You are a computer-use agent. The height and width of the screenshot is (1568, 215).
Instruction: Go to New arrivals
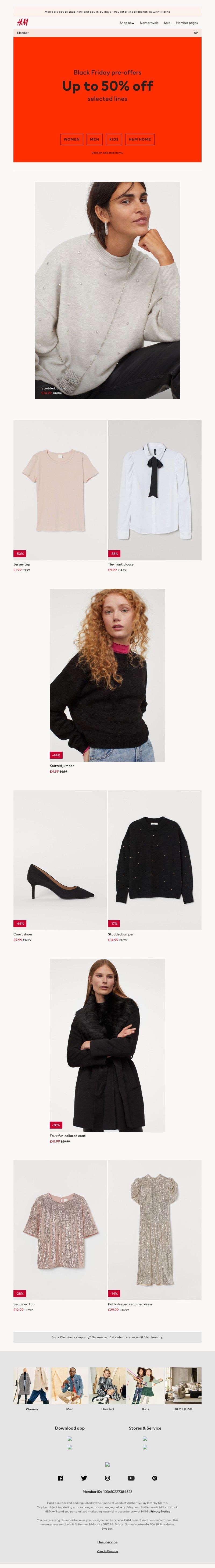pos(149,23)
